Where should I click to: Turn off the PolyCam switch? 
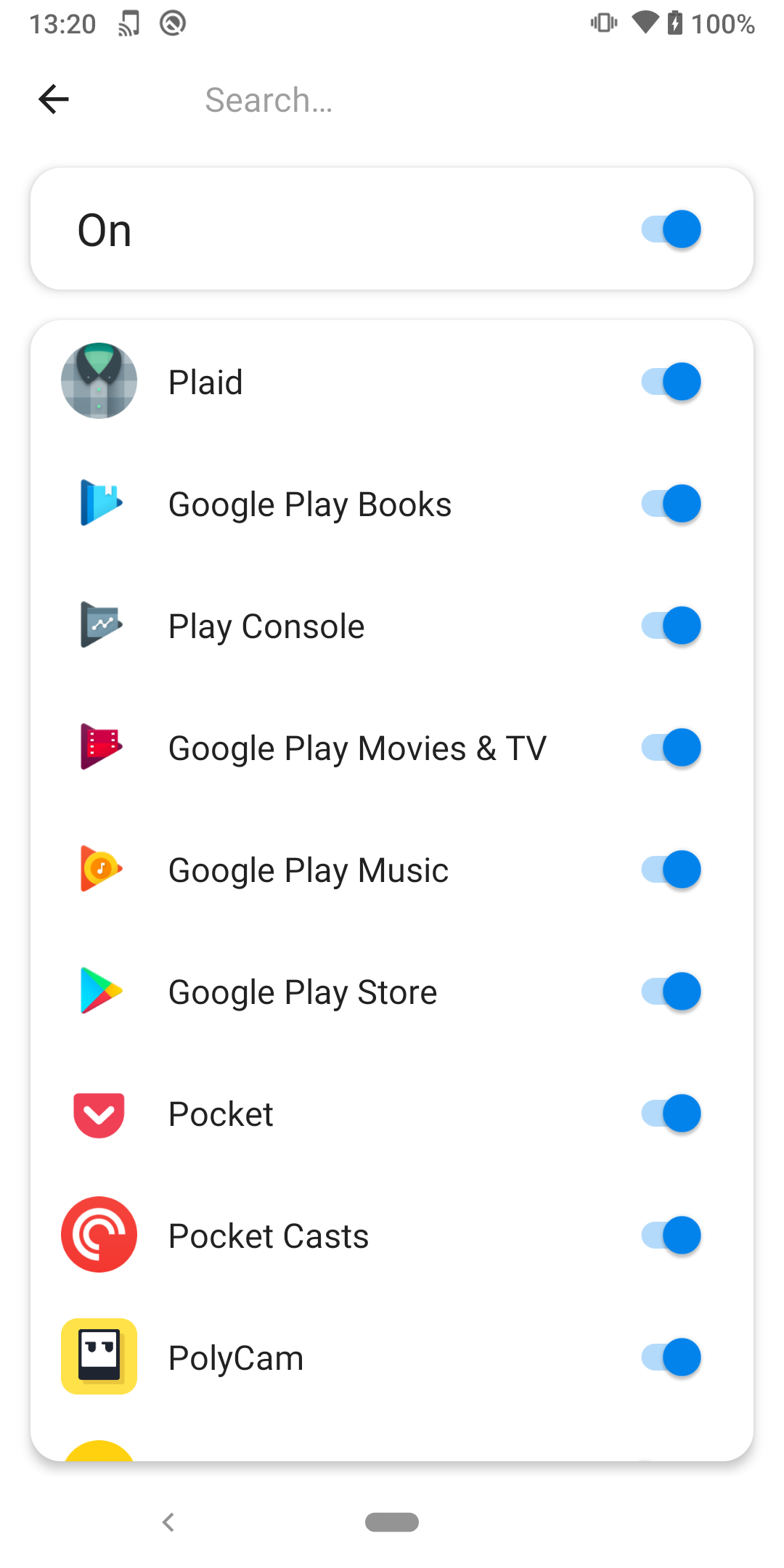click(x=671, y=1357)
